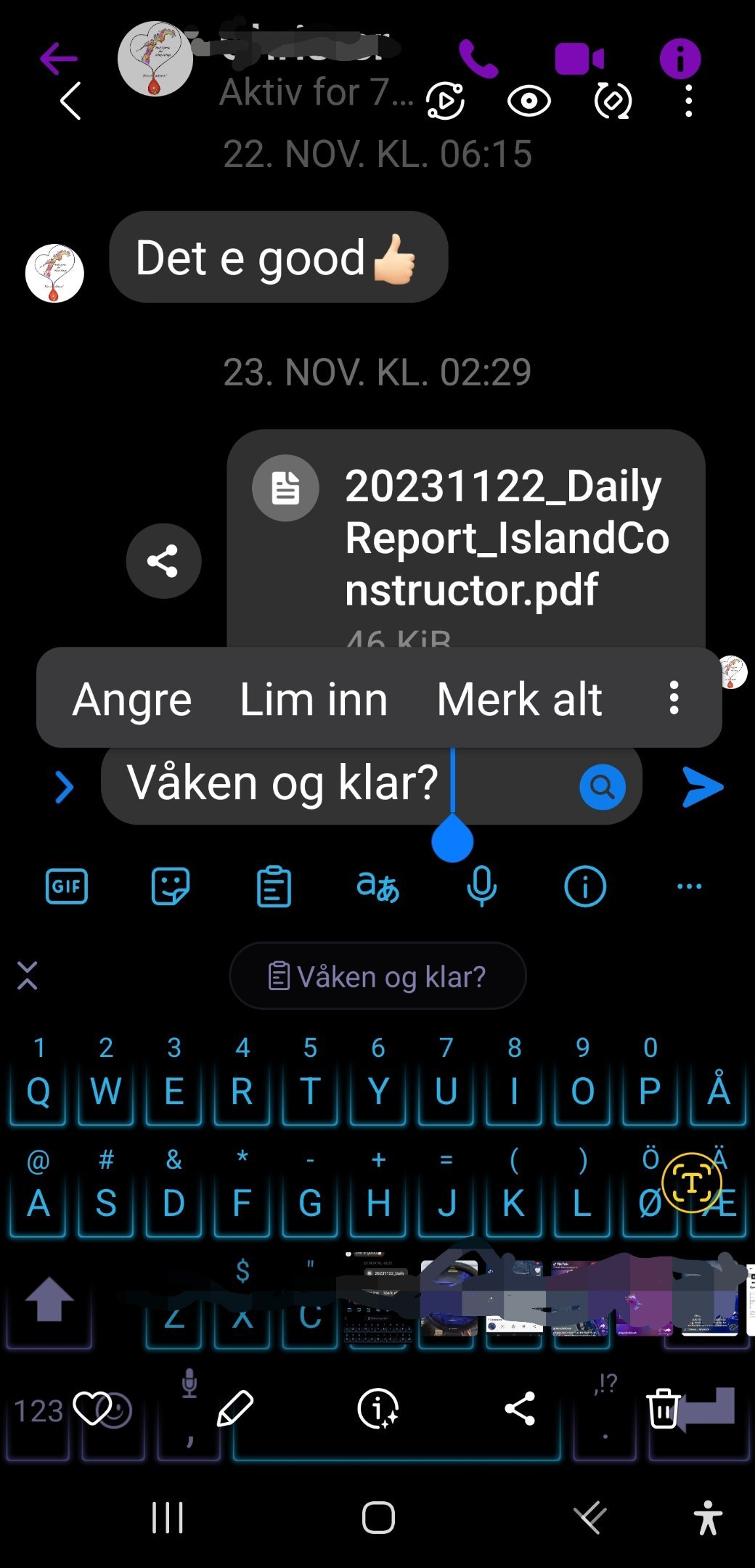This screenshot has height=1568, width=755.
Task: Open the purple conversation info button
Action: tap(680, 59)
